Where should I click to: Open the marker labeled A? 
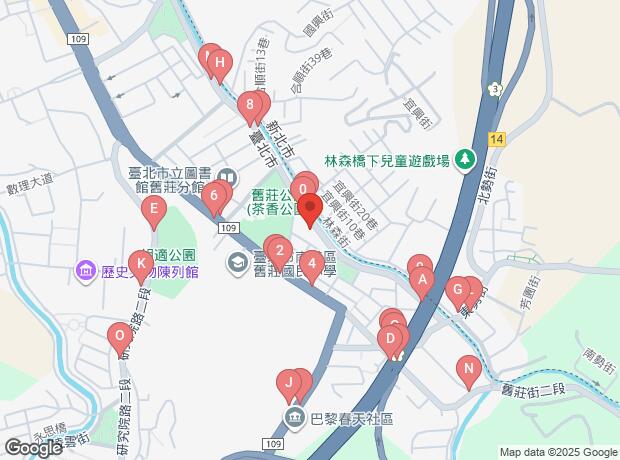pos(423,280)
